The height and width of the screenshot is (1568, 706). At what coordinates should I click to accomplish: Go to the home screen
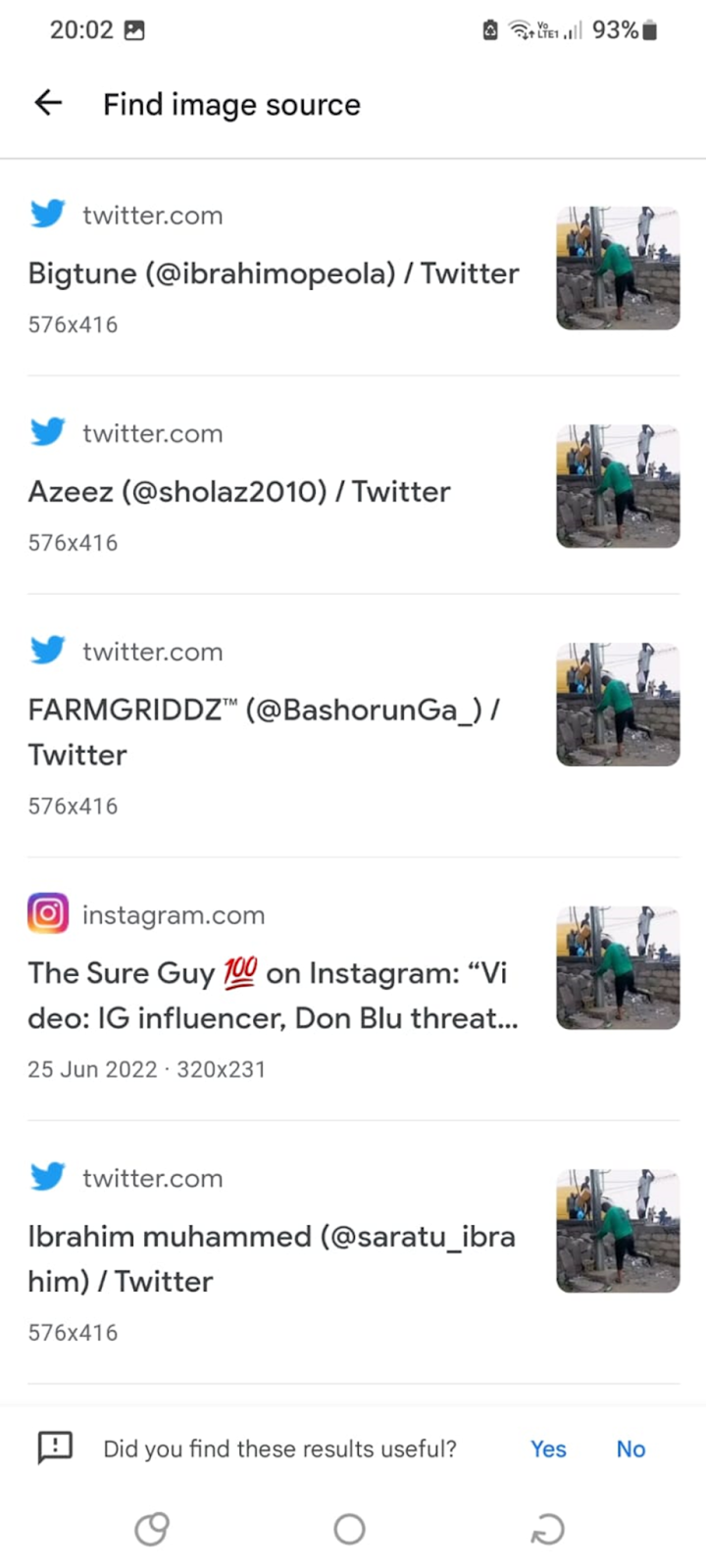click(x=349, y=1529)
